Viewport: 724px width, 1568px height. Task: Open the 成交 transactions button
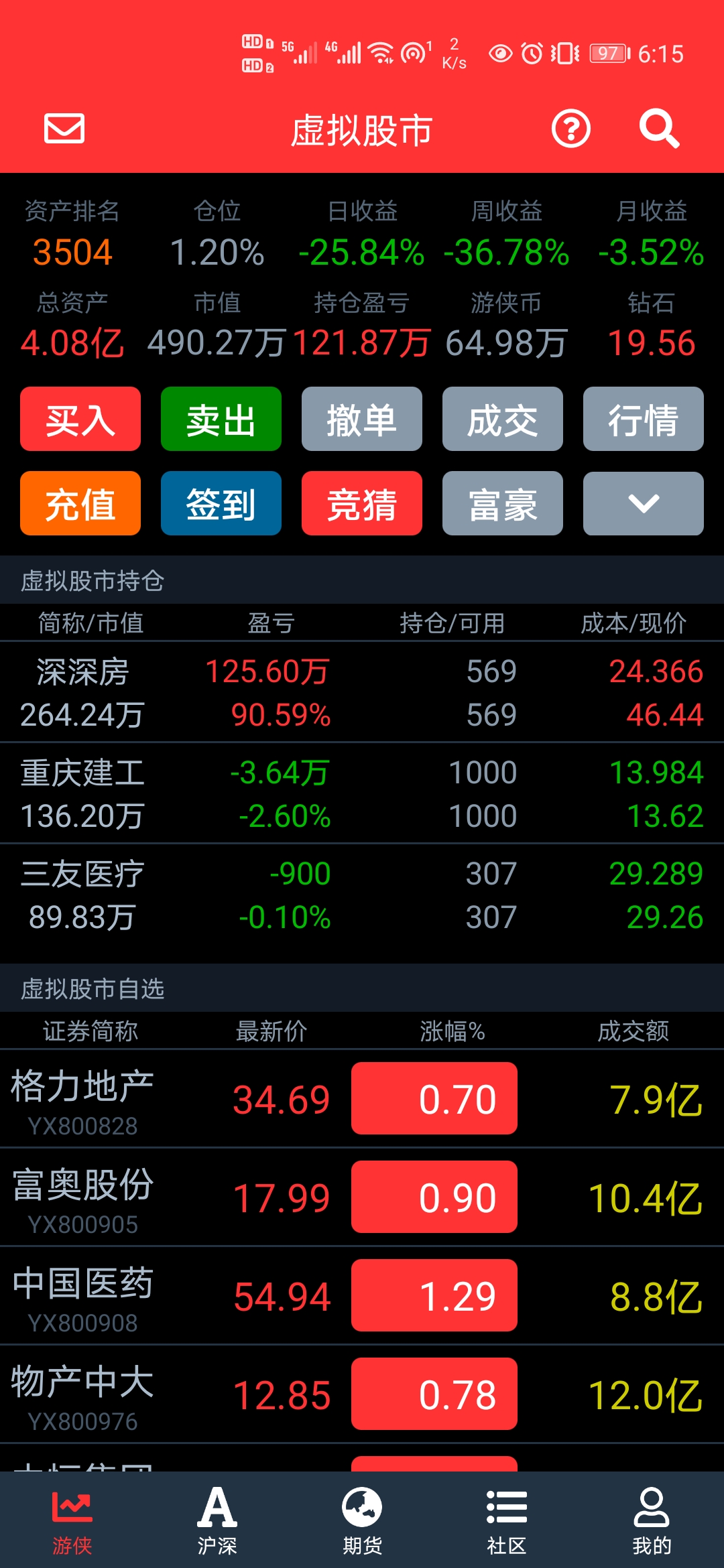tap(503, 419)
